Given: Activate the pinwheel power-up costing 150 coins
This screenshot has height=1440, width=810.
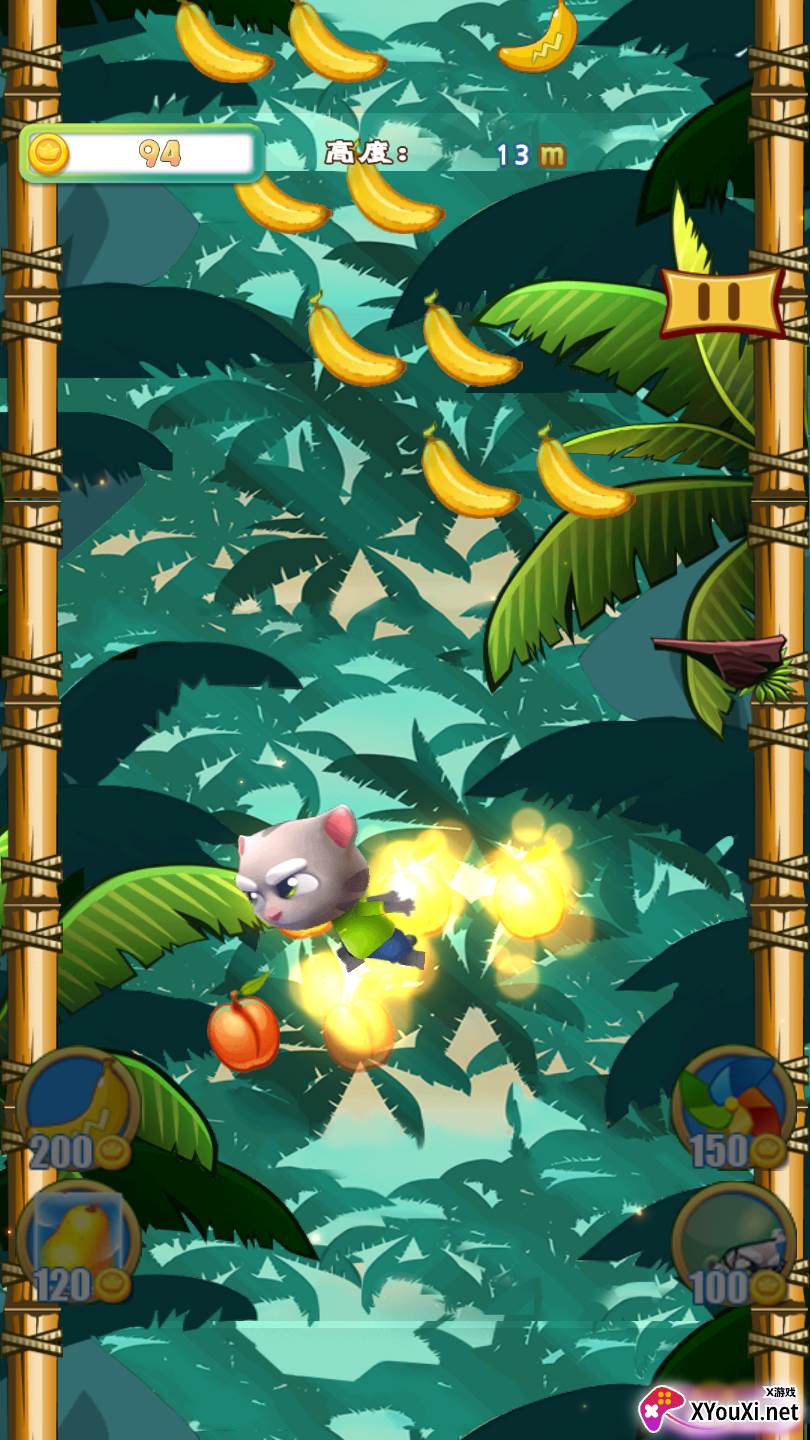Looking at the screenshot, I should pos(734,1108).
